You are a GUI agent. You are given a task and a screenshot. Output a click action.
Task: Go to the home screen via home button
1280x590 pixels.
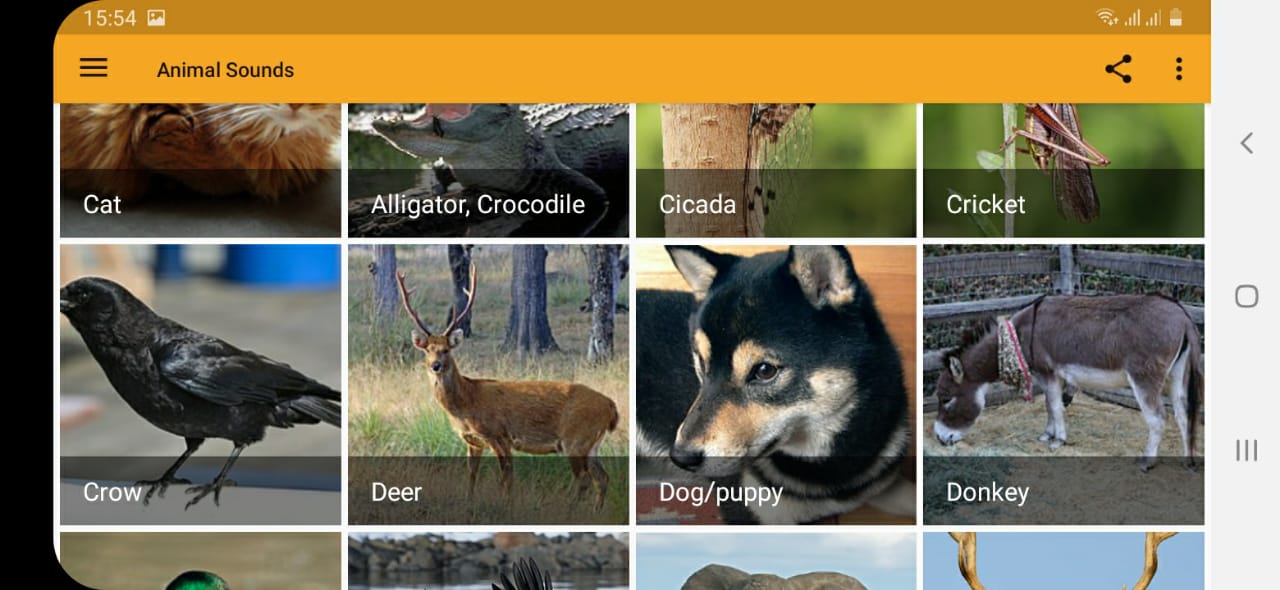point(1246,296)
